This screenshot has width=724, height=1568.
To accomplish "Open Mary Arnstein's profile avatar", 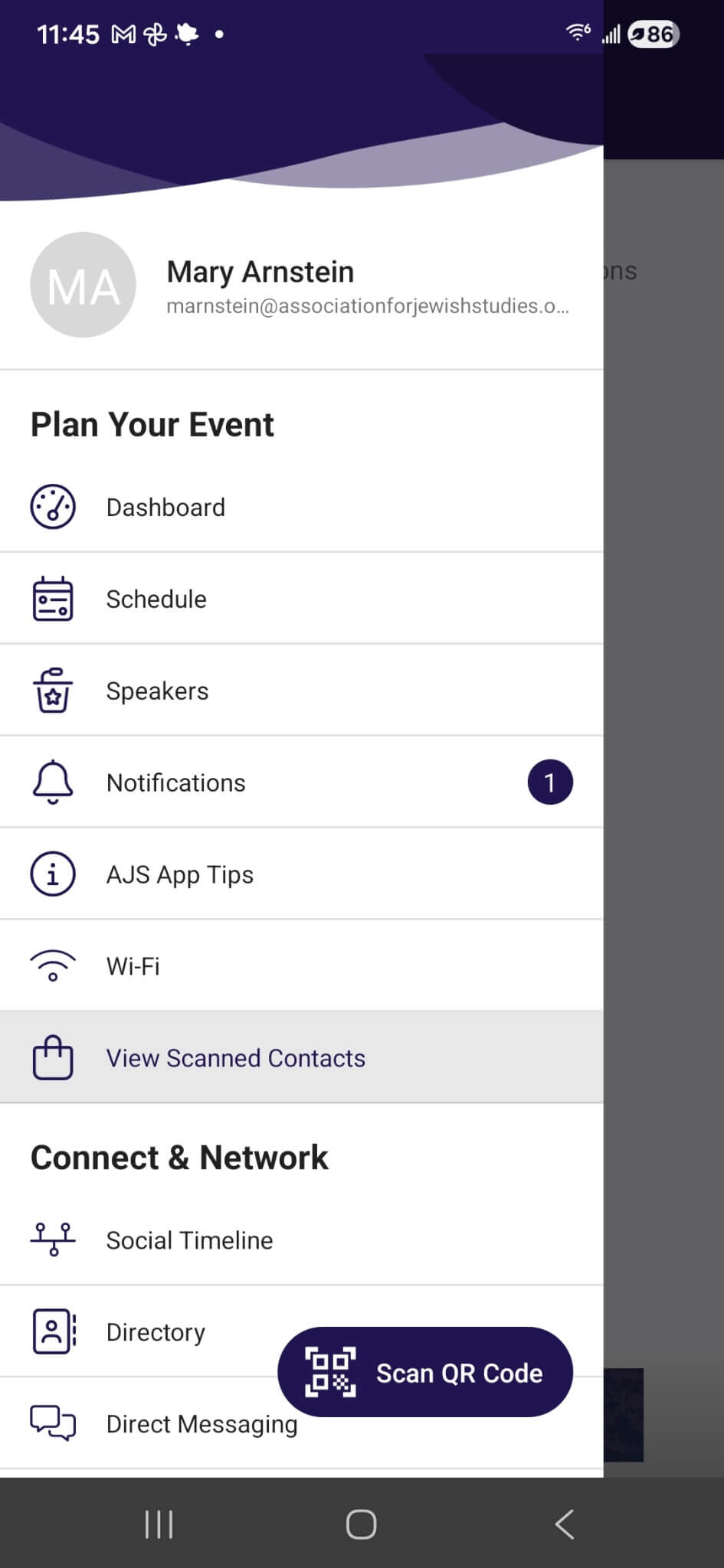I will (x=82, y=285).
